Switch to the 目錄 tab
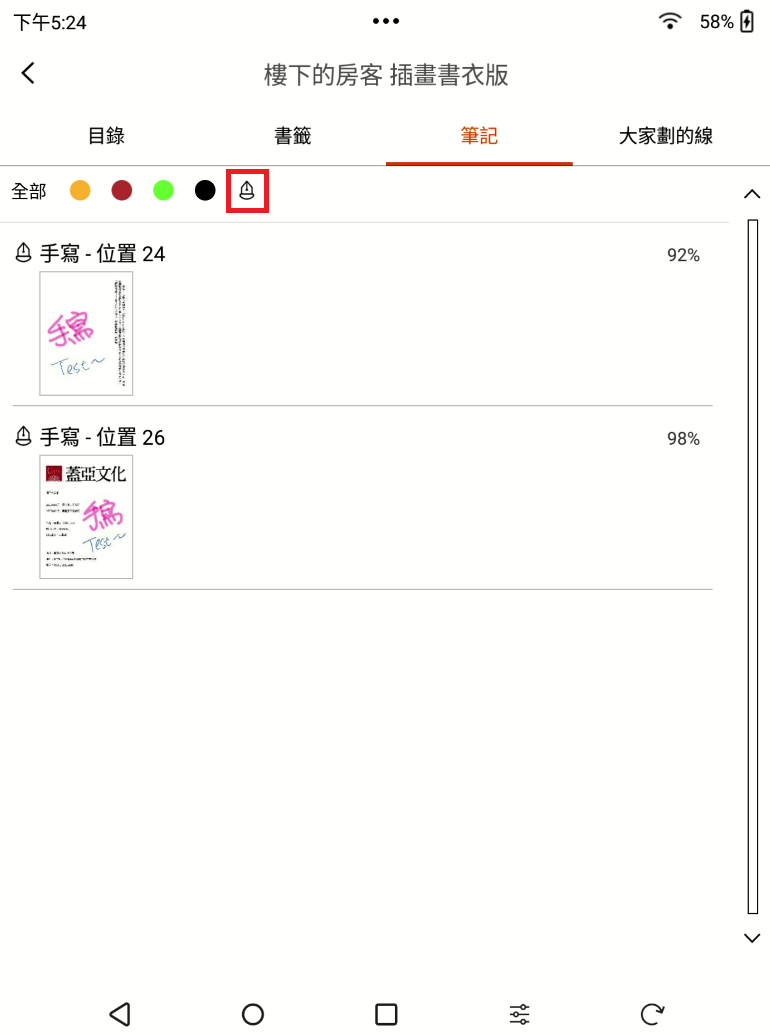The width and height of the screenshot is (770, 1035). [106, 136]
